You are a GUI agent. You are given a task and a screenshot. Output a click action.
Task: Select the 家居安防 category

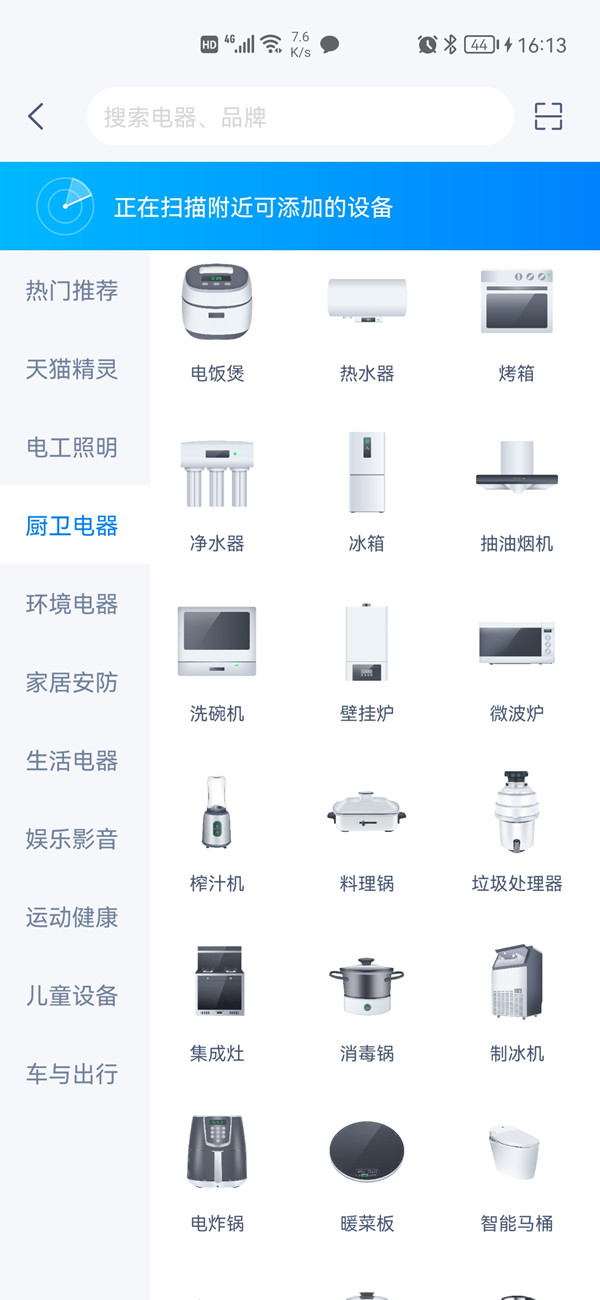[72, 683]
